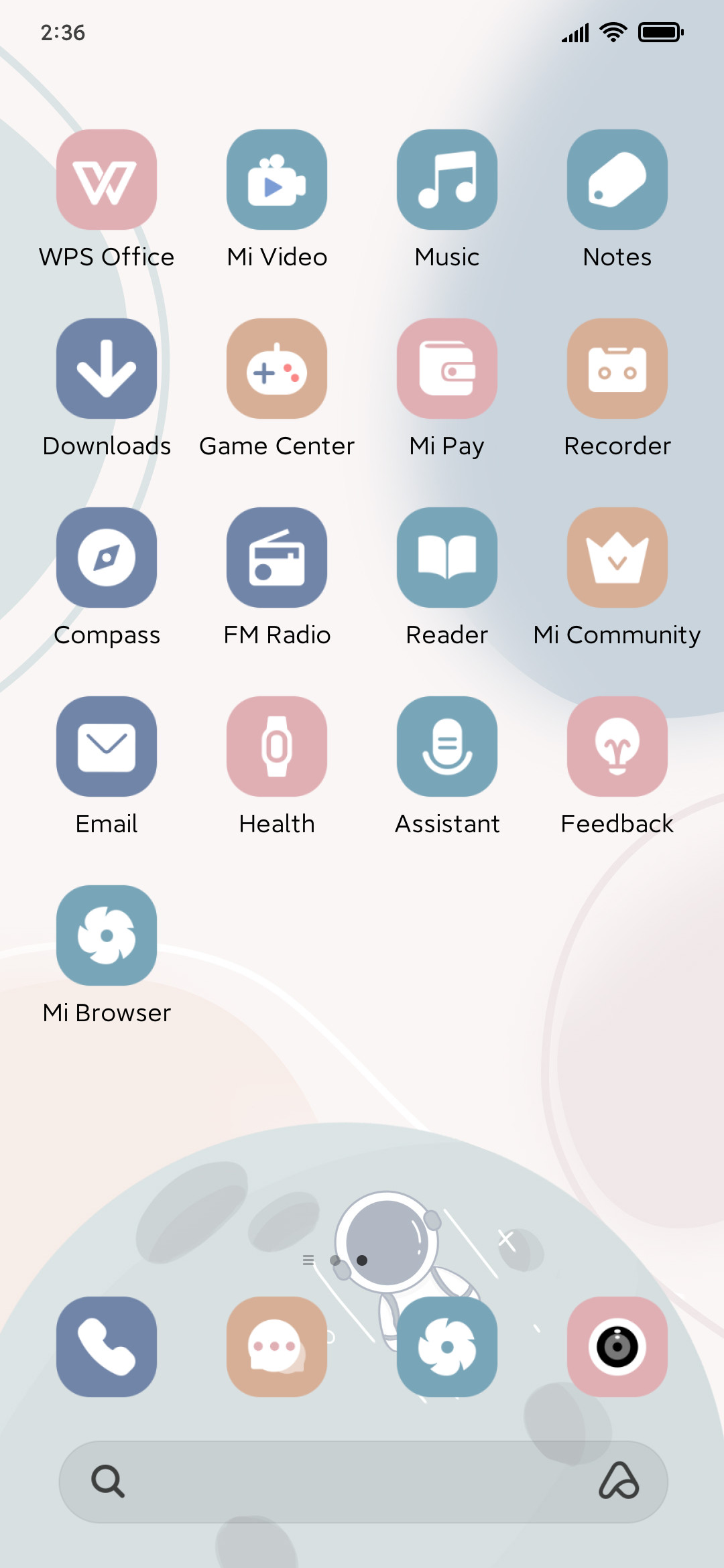Open the Phone dialer in the dock
This screenshot has width=724, height=1568.
coord(107,1347)
